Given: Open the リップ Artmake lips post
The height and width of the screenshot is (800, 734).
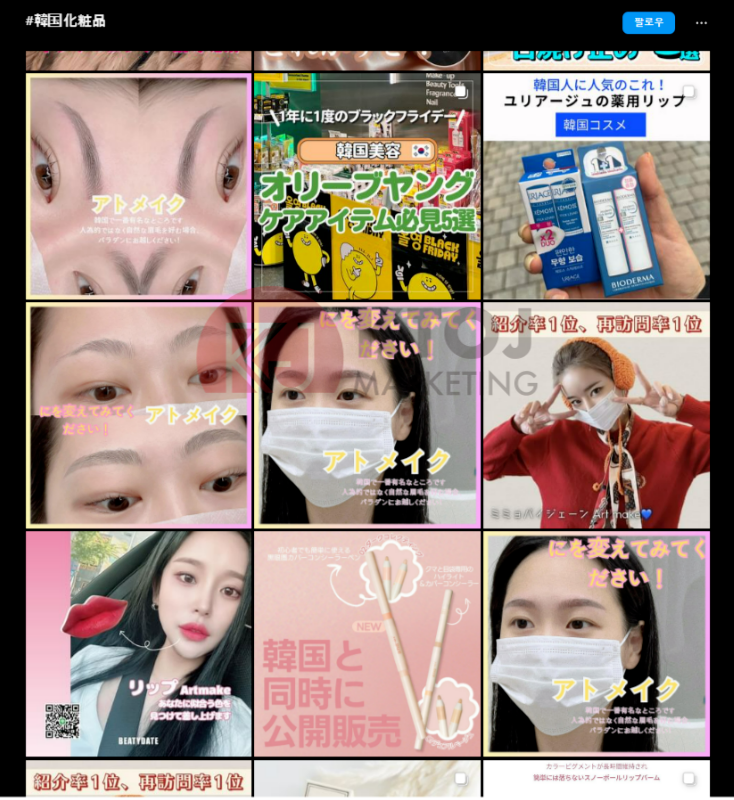Looking at the screenshot, I should click(138, 644).
